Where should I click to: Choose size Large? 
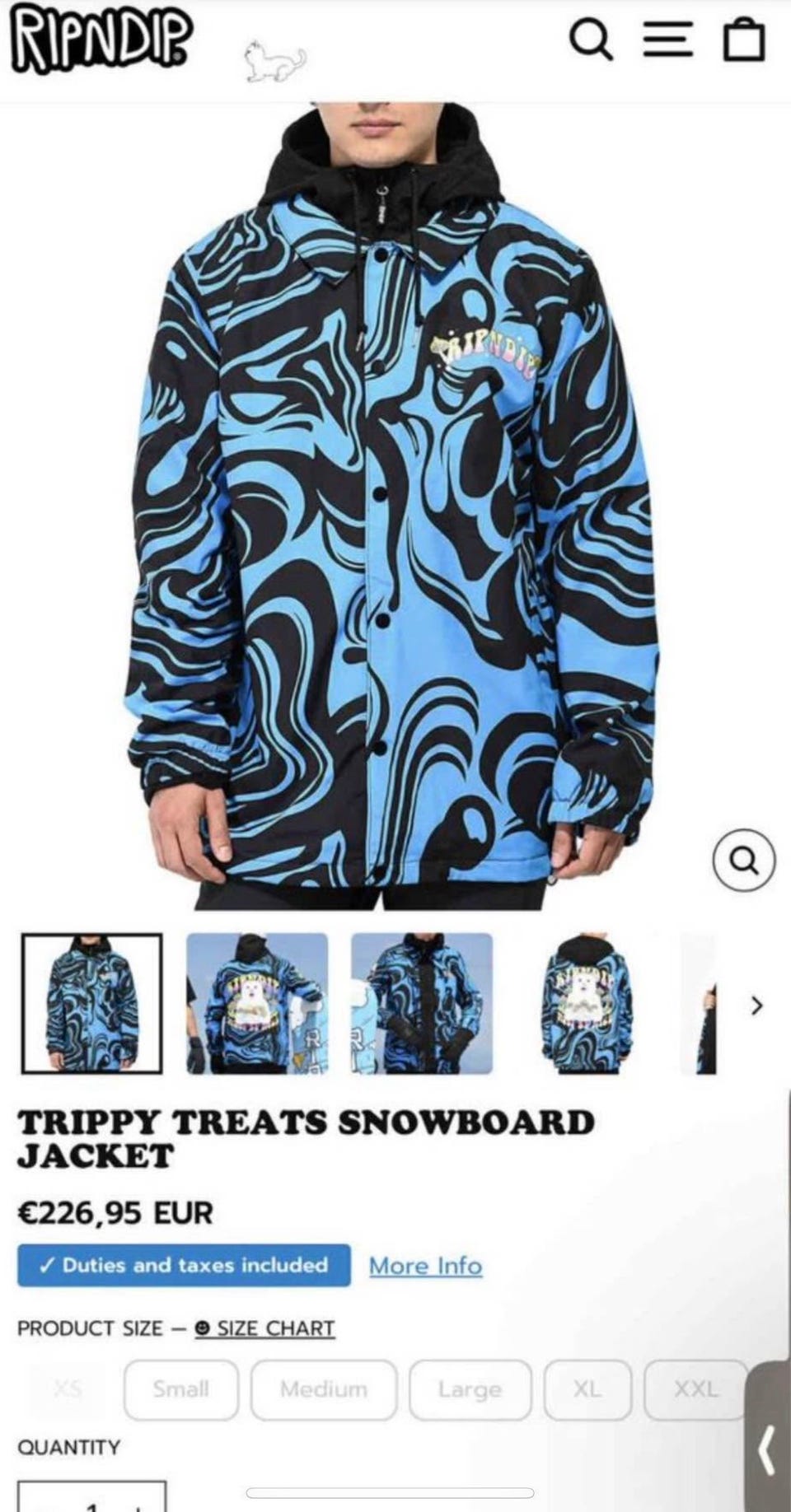(470, 1389)
